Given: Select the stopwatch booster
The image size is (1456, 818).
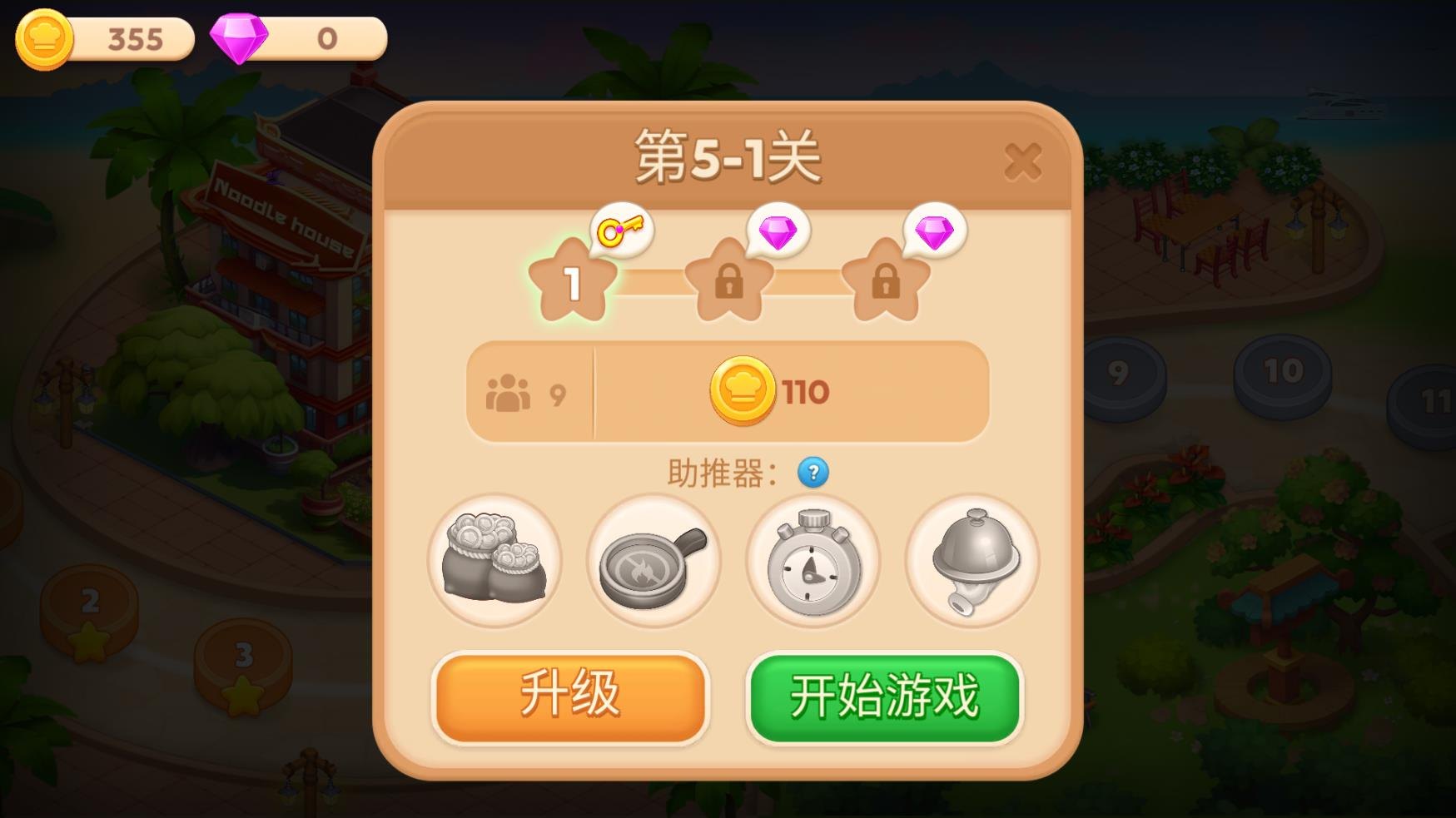Looking at the screenshot, I should [812, 561].
